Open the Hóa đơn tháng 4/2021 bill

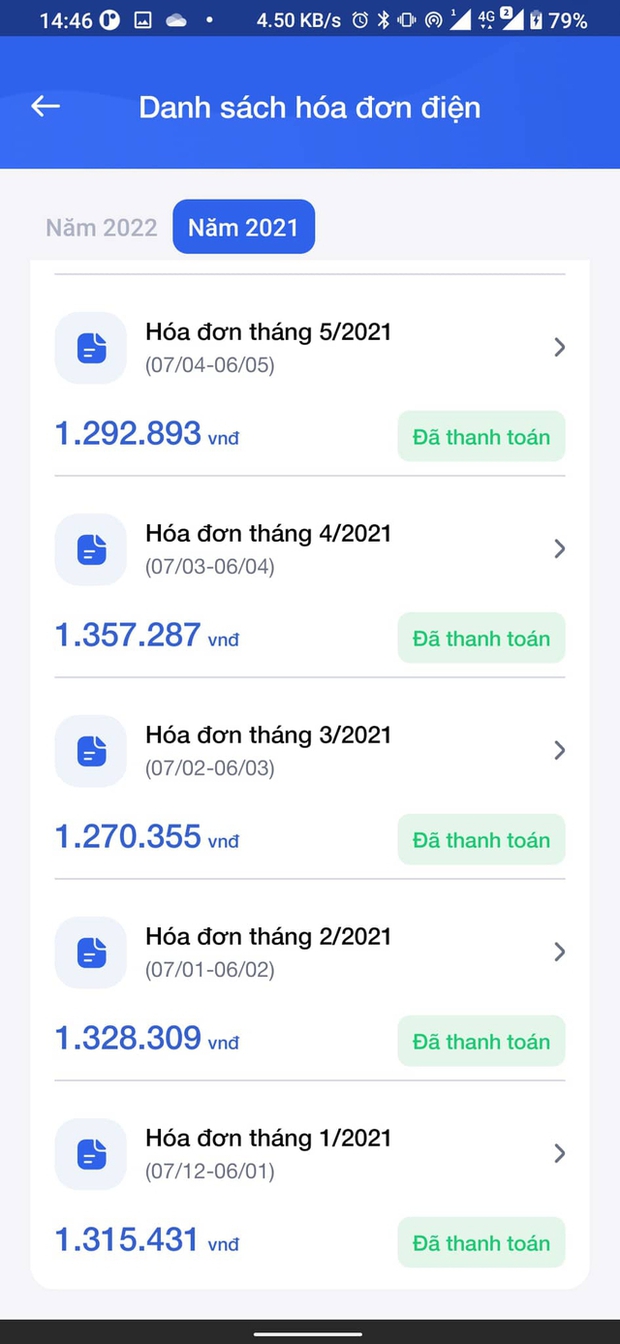click(310, 577)
